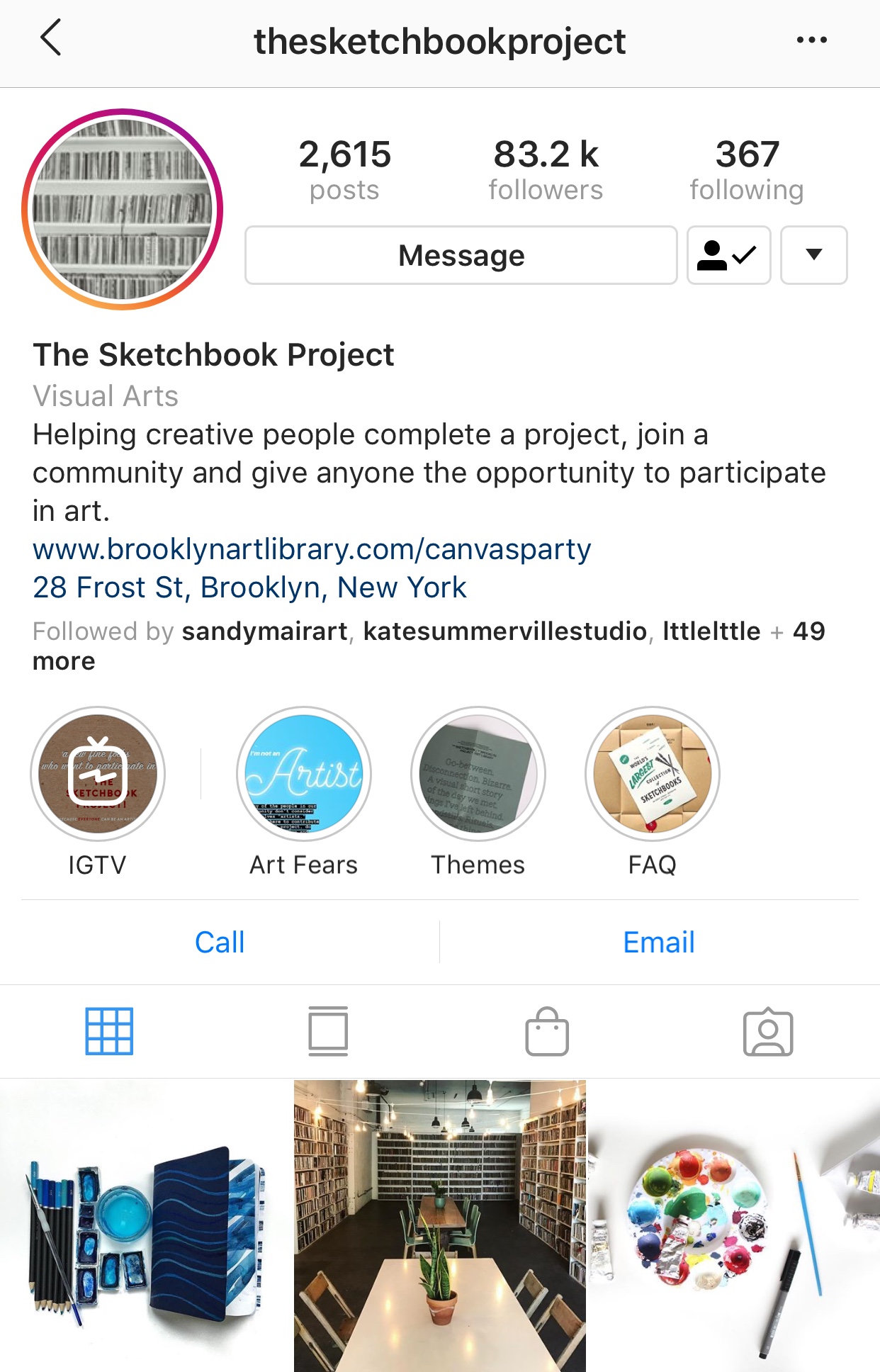Open the 28 Frost St address

249,587
